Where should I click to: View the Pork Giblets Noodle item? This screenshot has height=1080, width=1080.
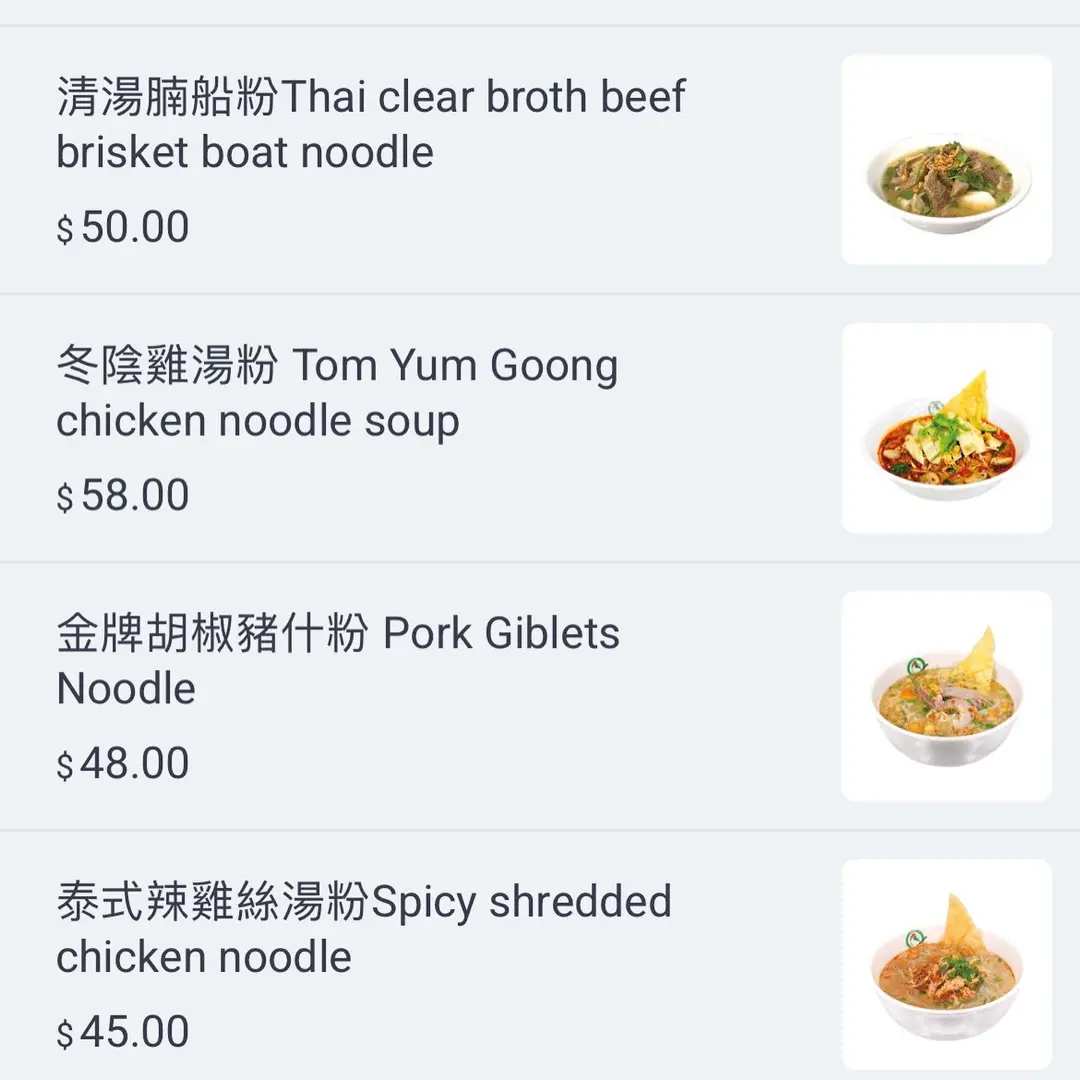click(338, 661)
